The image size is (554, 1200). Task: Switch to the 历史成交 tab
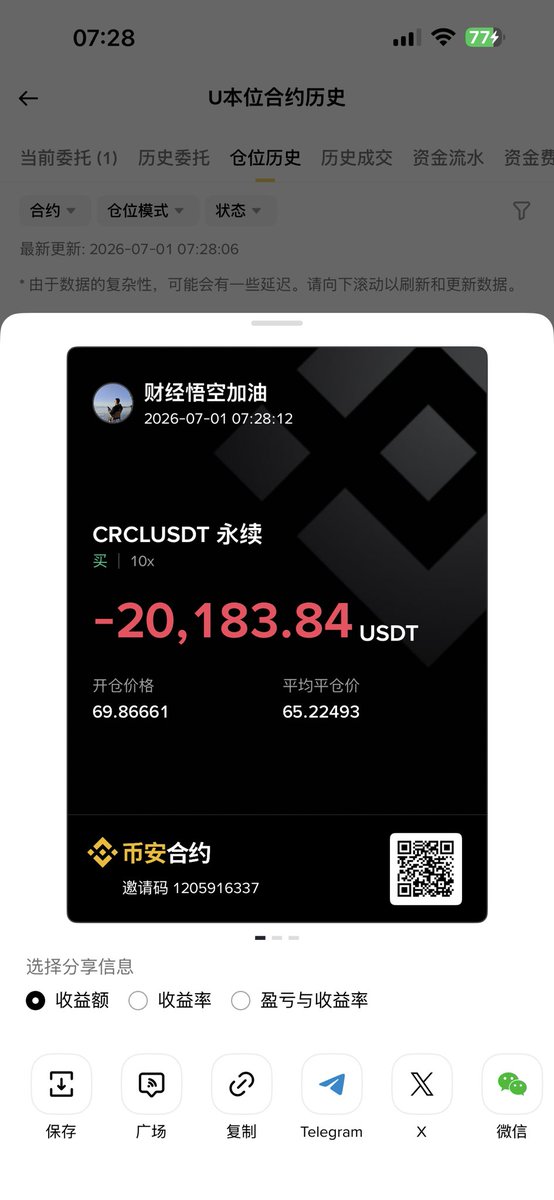(356, 158)
